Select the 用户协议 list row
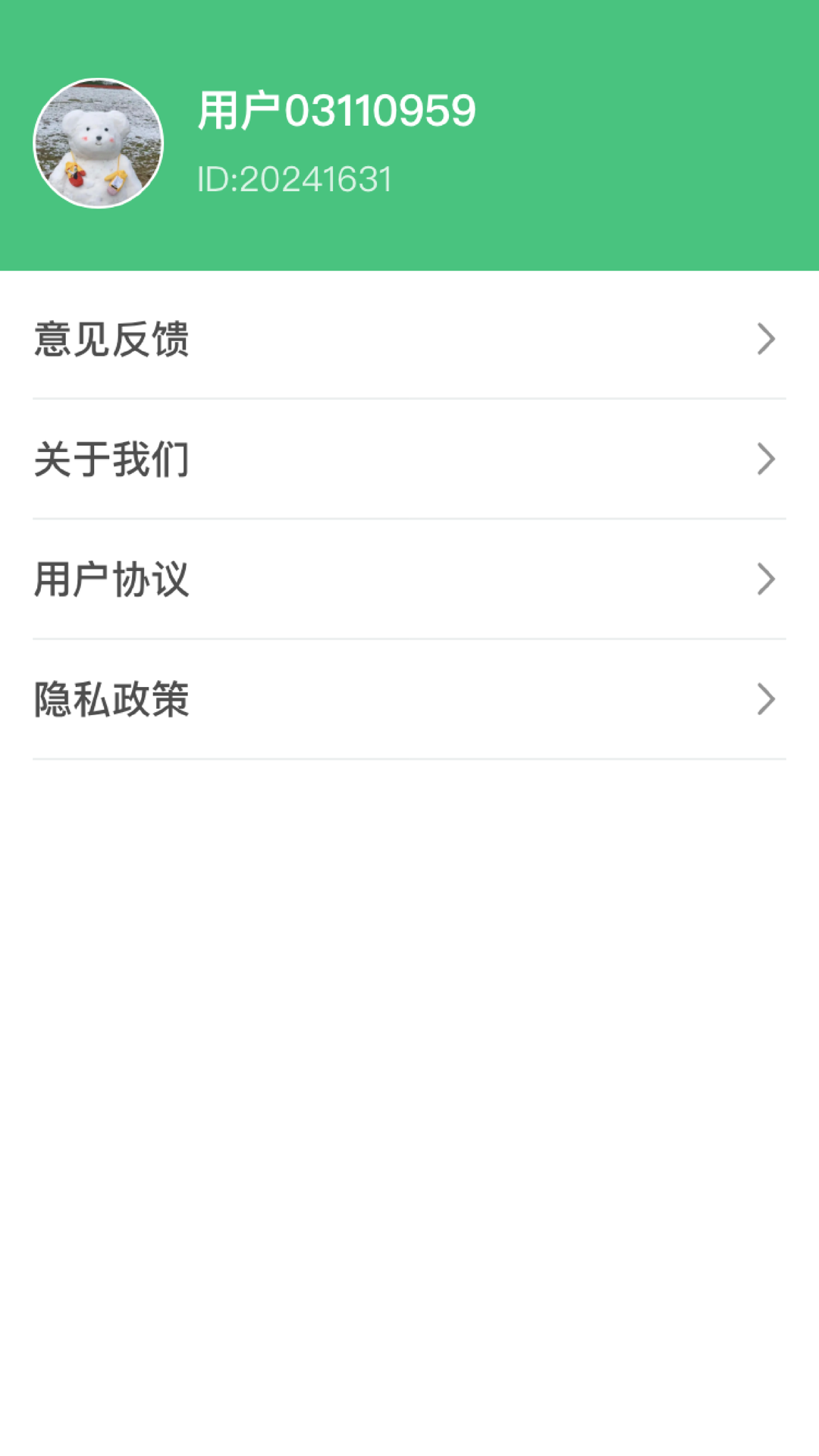This screenshot has width=819, height=1456. pyautogui.click(x=409, y=579)
